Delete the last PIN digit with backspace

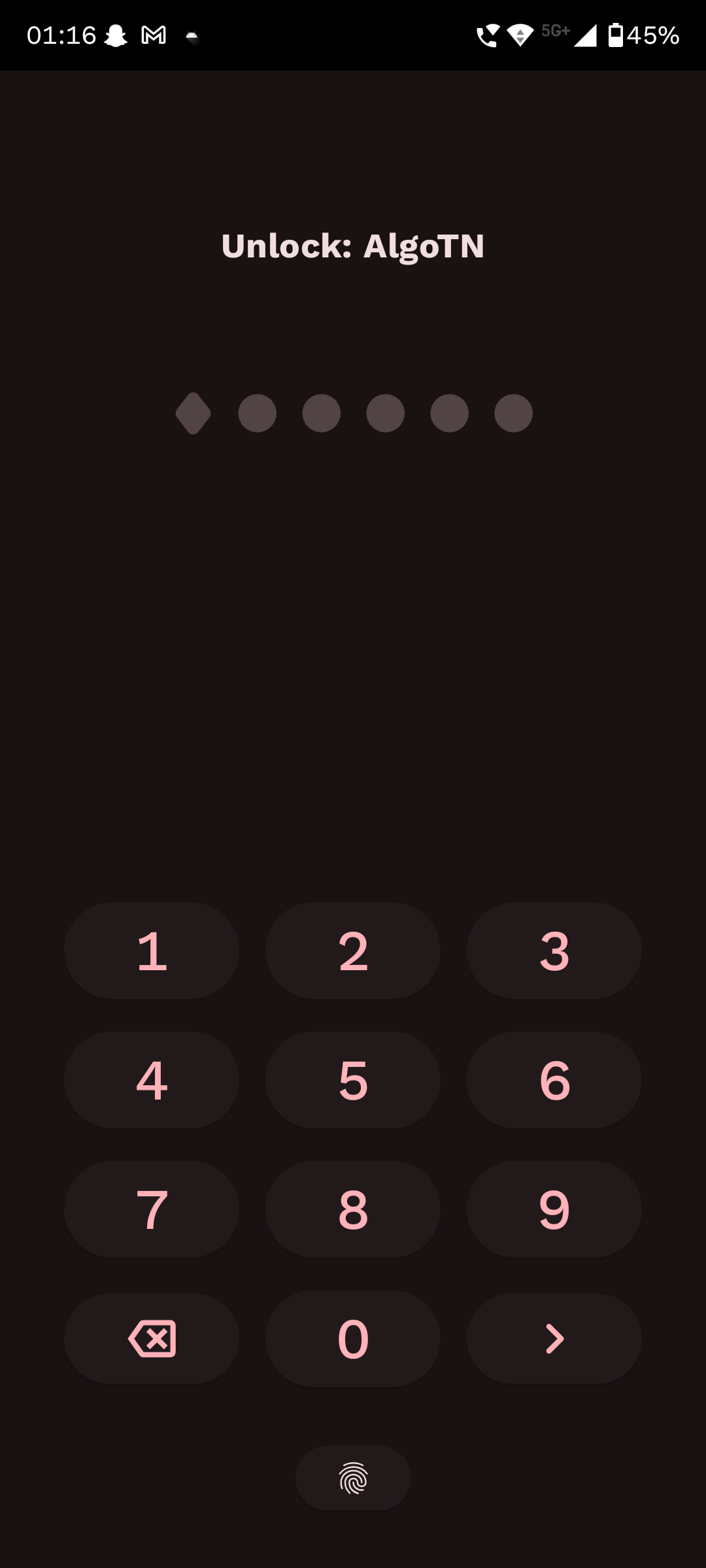[x=152, y=1339]
